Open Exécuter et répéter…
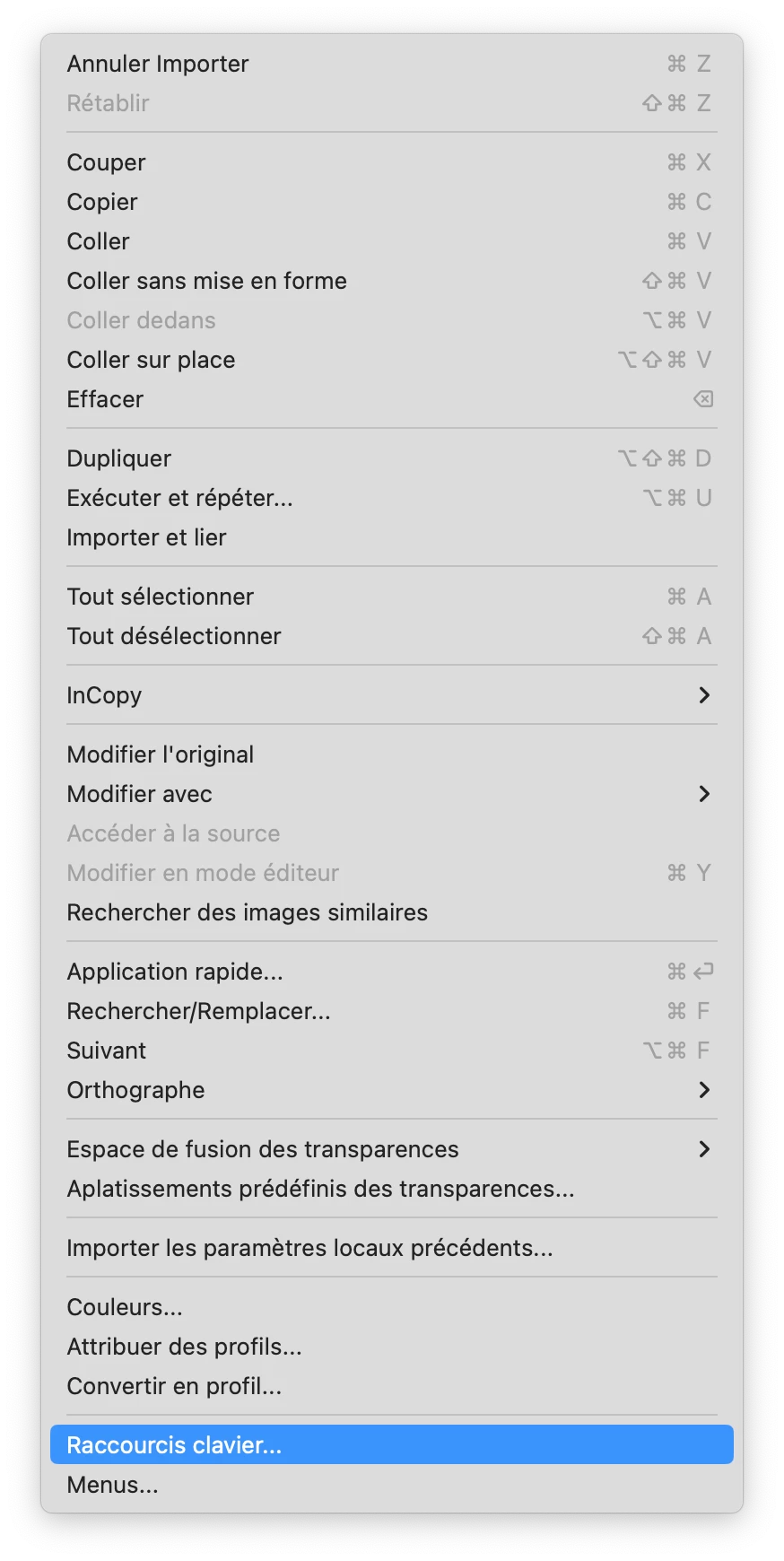The height and width of the screenshot is (1561, 784). [x=179, y=498]
